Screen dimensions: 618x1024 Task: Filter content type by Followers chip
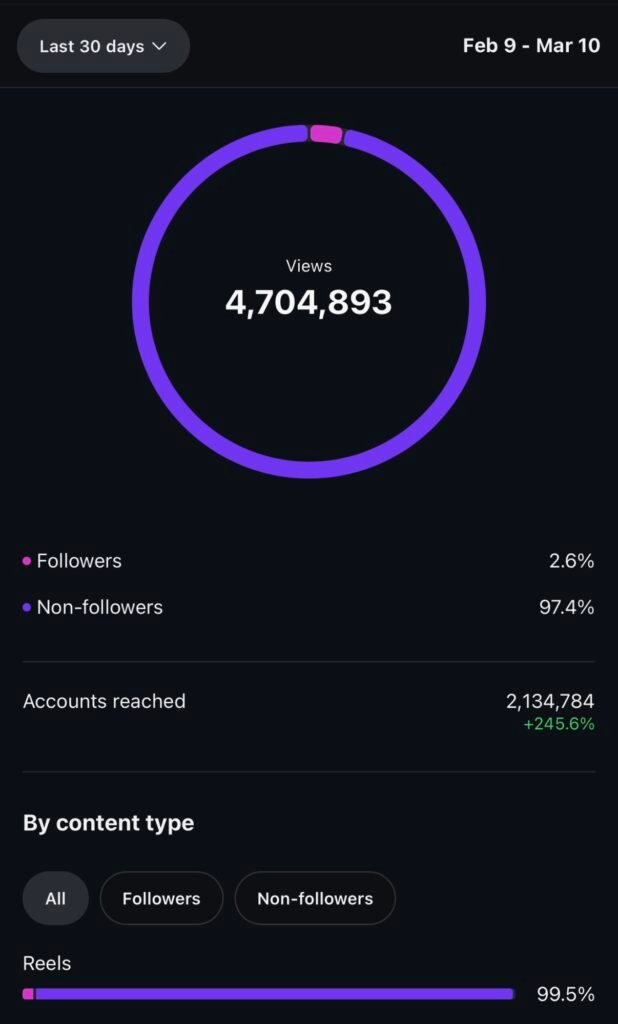click(x=161, y=898)
